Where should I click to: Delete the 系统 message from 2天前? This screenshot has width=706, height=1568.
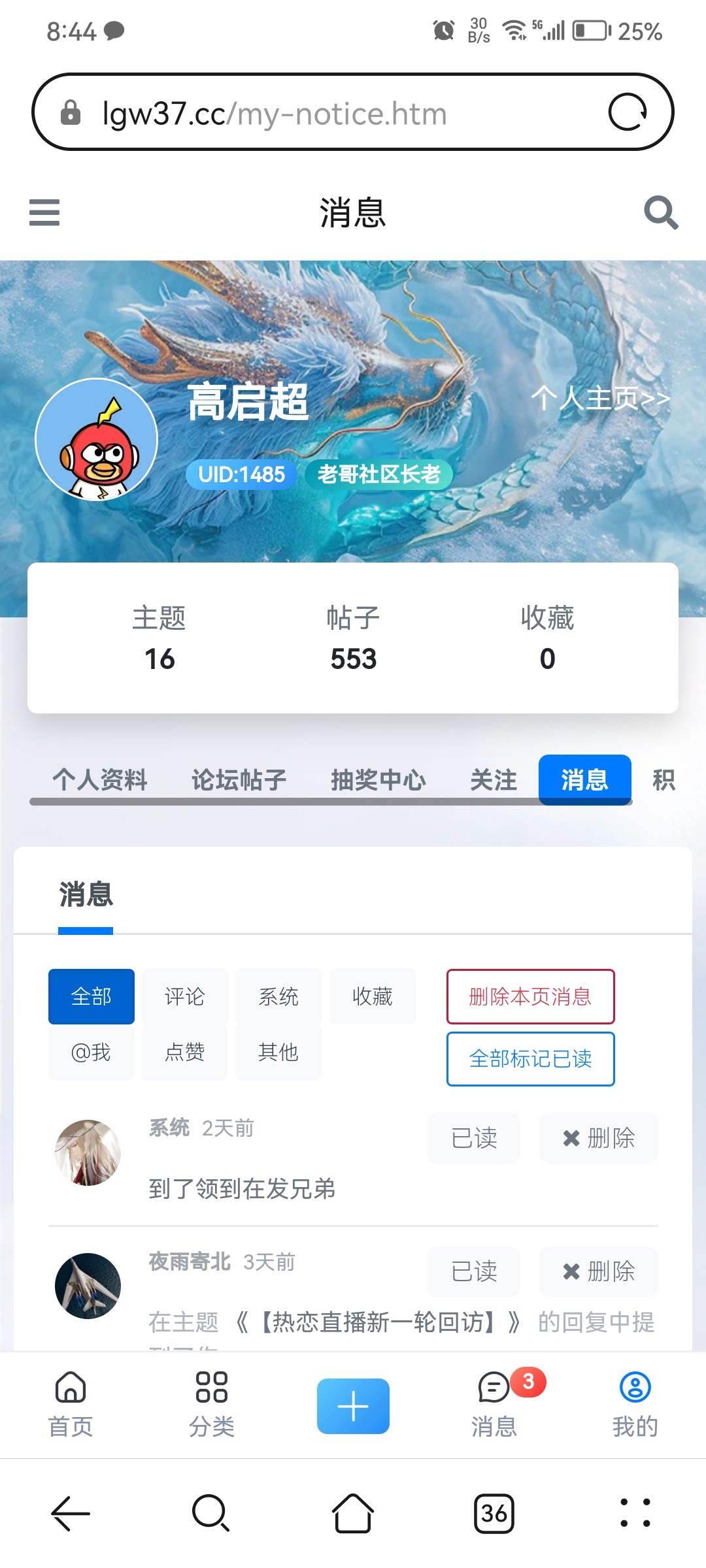[x=598, y=1138]
